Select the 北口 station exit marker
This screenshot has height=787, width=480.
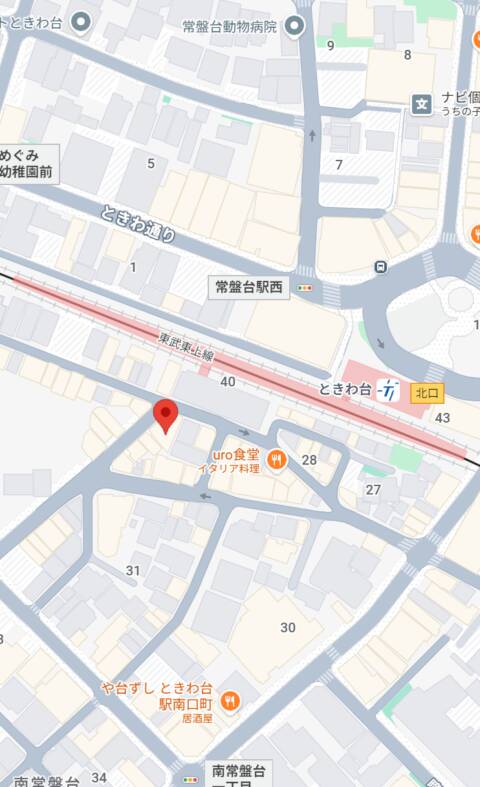pyautogui.click(x=427, y=393)
